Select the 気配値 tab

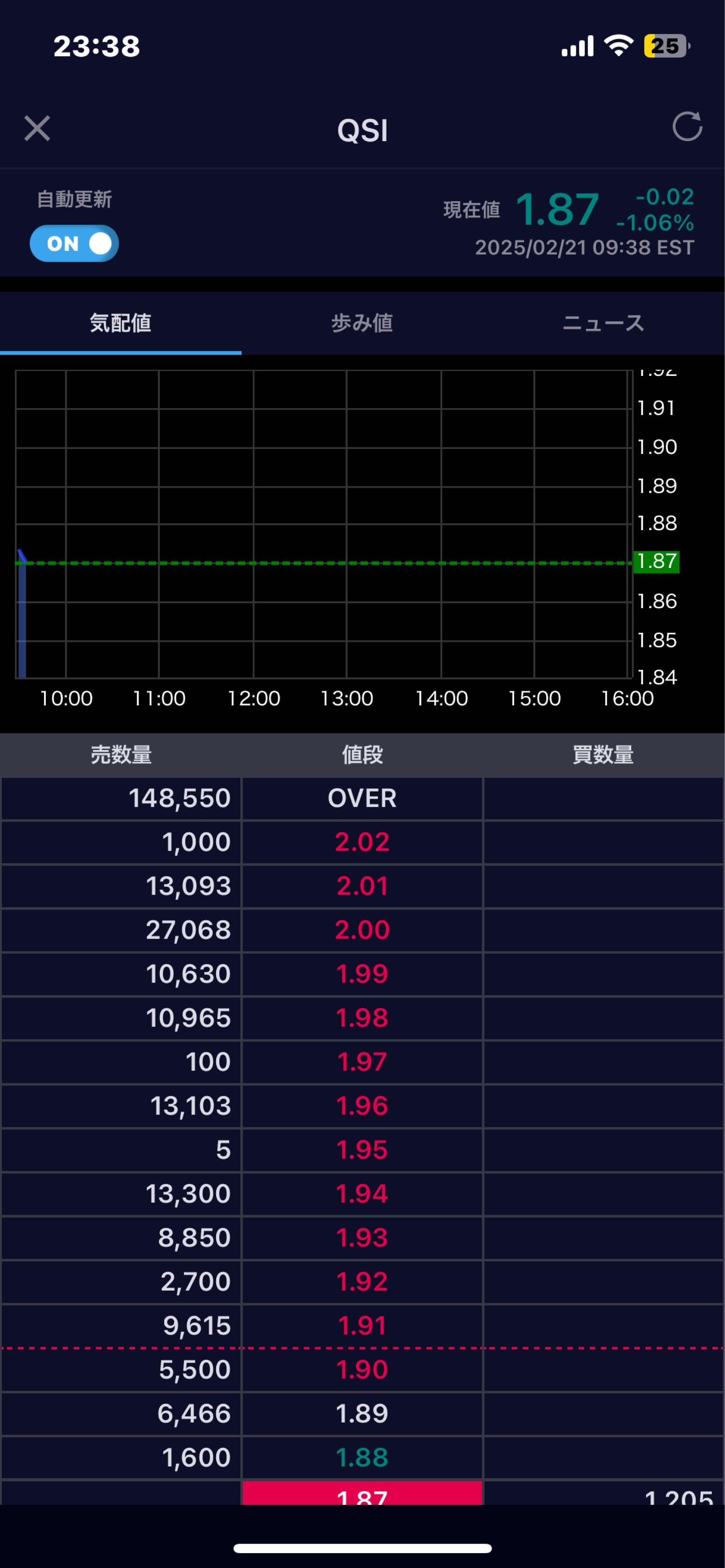point(121,323)
